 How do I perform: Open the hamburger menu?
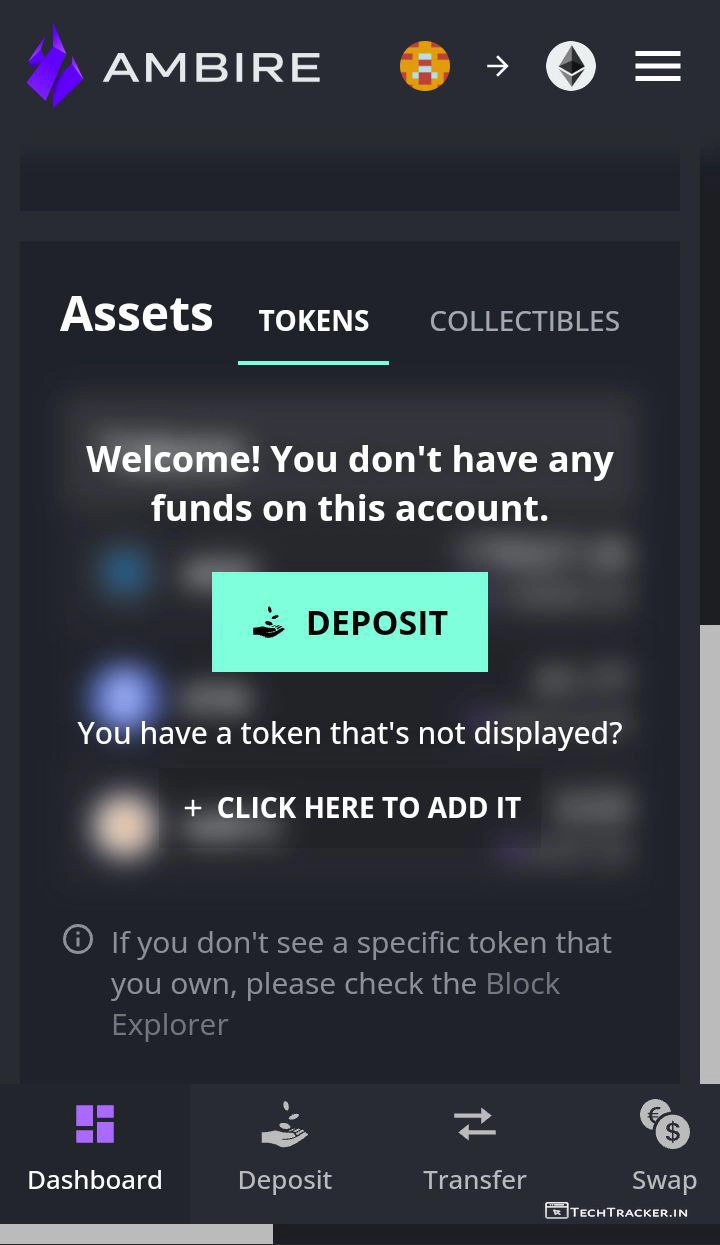click(x=657, y=67)
